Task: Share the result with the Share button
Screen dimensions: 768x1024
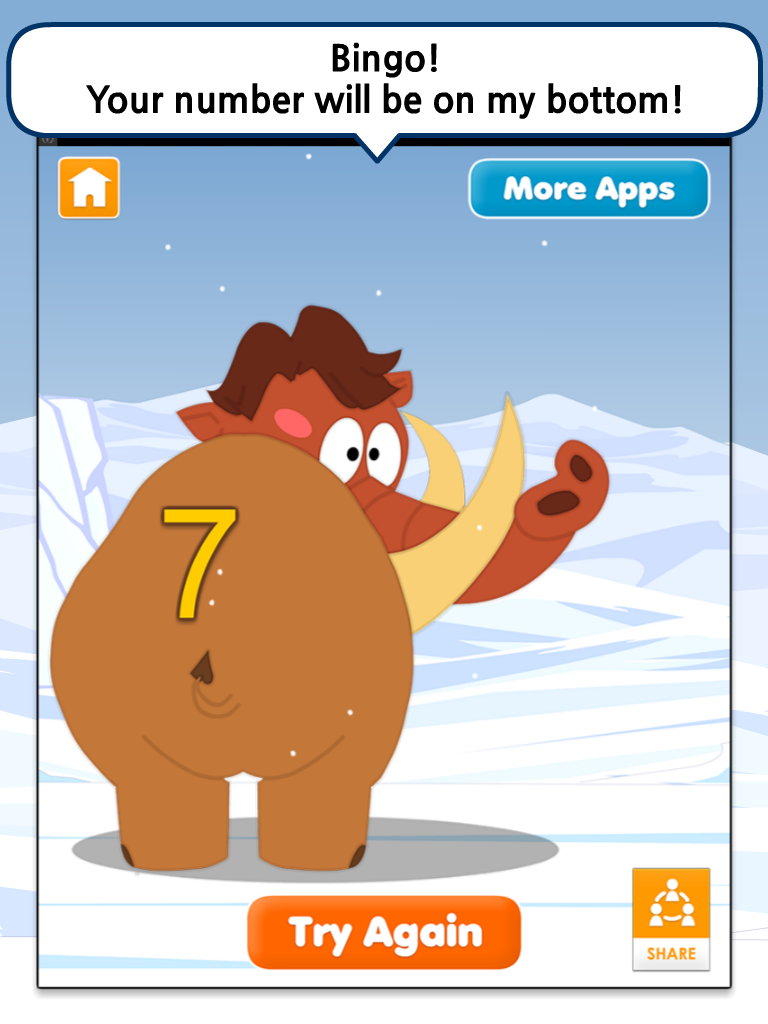Action: click(671, 918)
